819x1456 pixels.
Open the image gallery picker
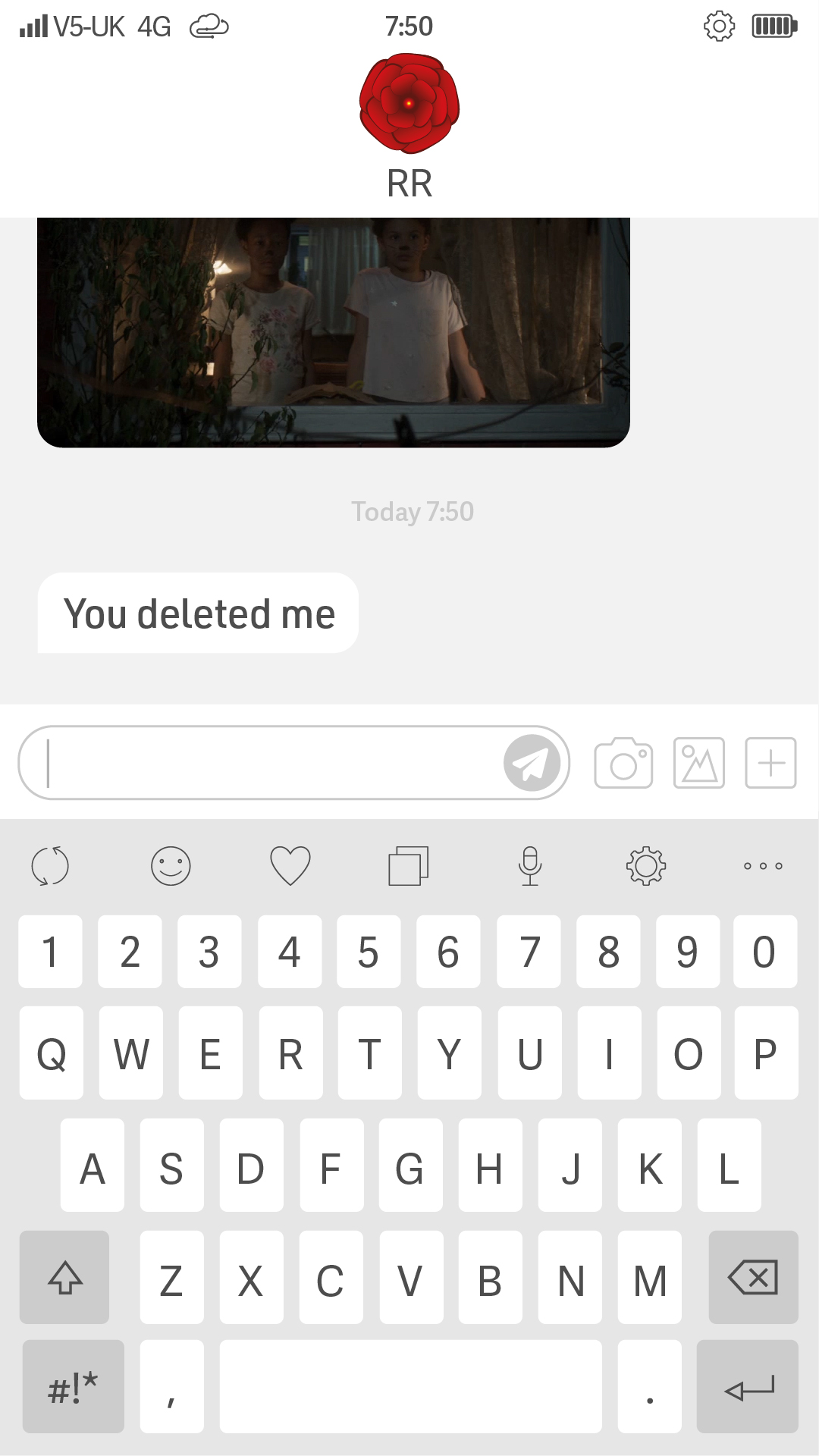point(699,763)
